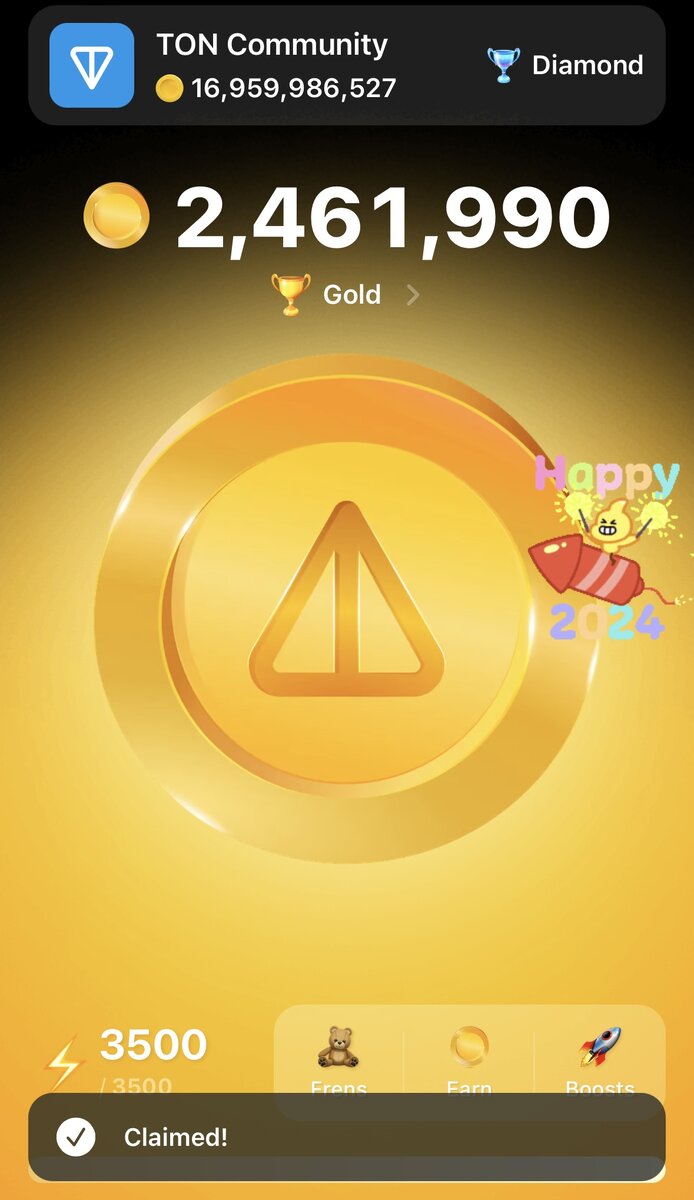This screenshot has width=694, height=1200.
Task: Tap the big gold Notcoin coin
Action: 346,609
